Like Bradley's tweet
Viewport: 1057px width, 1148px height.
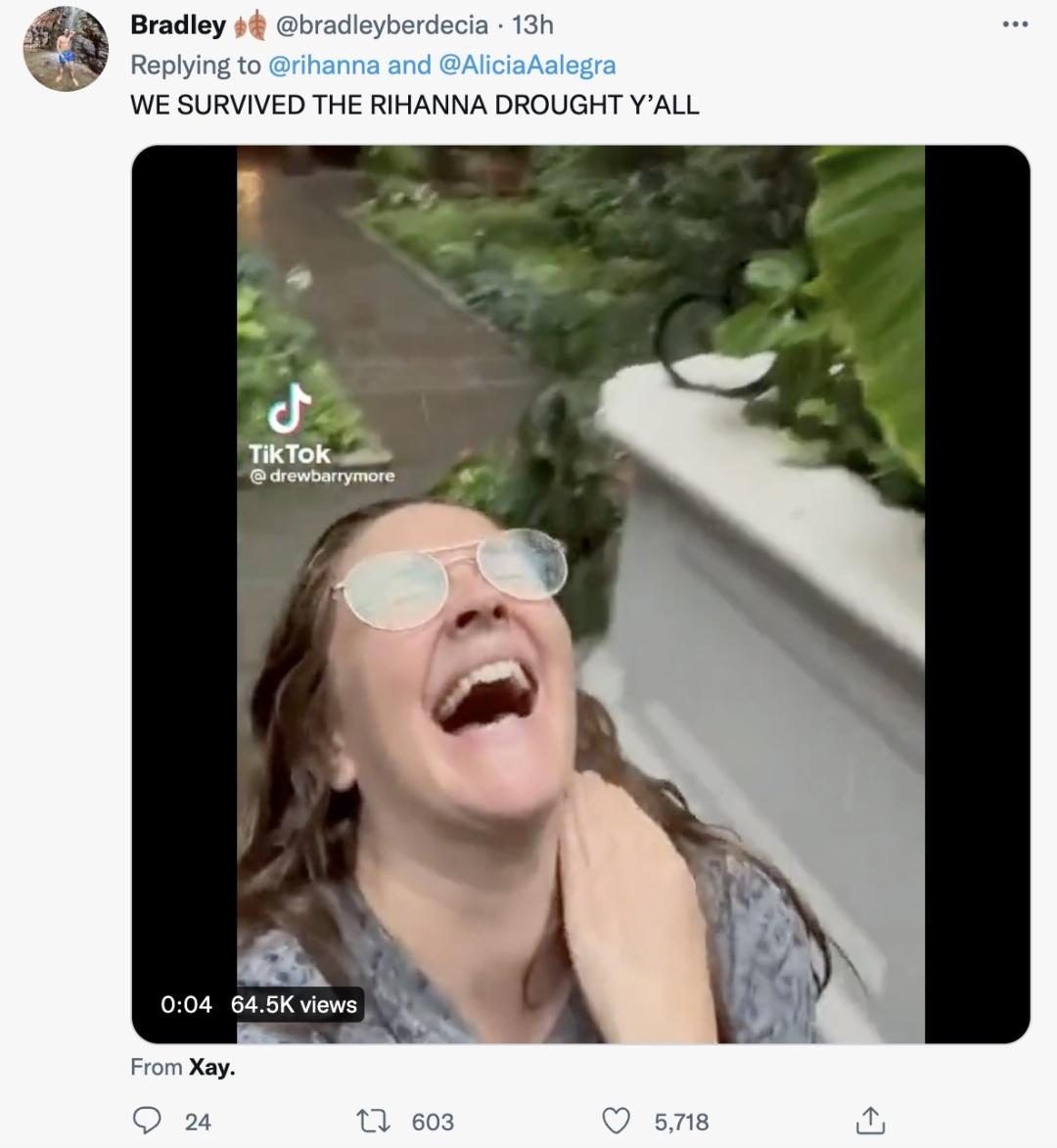coord(616,1121)
